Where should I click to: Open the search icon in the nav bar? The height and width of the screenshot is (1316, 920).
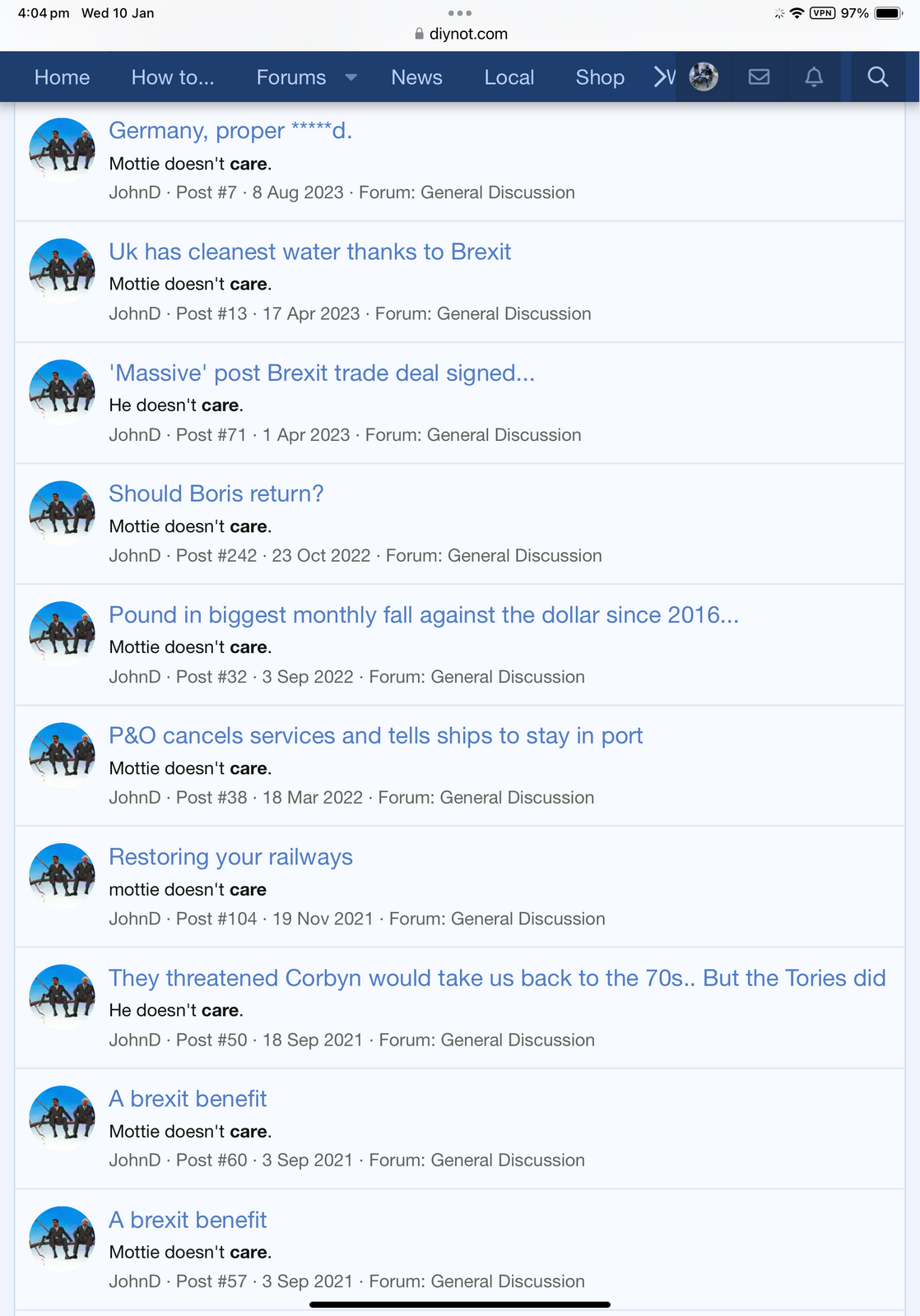877,77
